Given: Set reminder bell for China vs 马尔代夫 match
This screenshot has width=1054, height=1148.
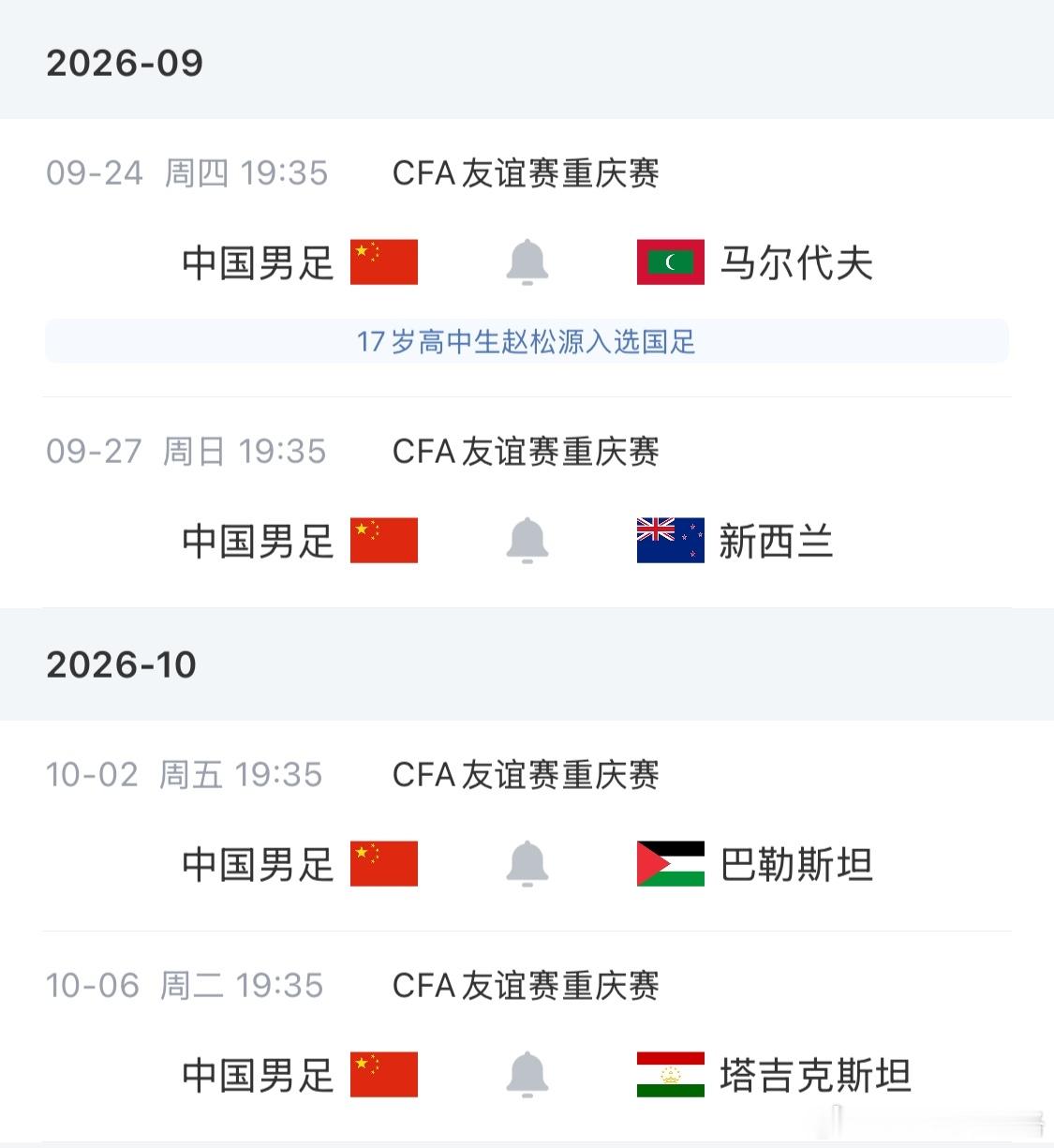Looking at the screenshot, I should tap(527, 261).
